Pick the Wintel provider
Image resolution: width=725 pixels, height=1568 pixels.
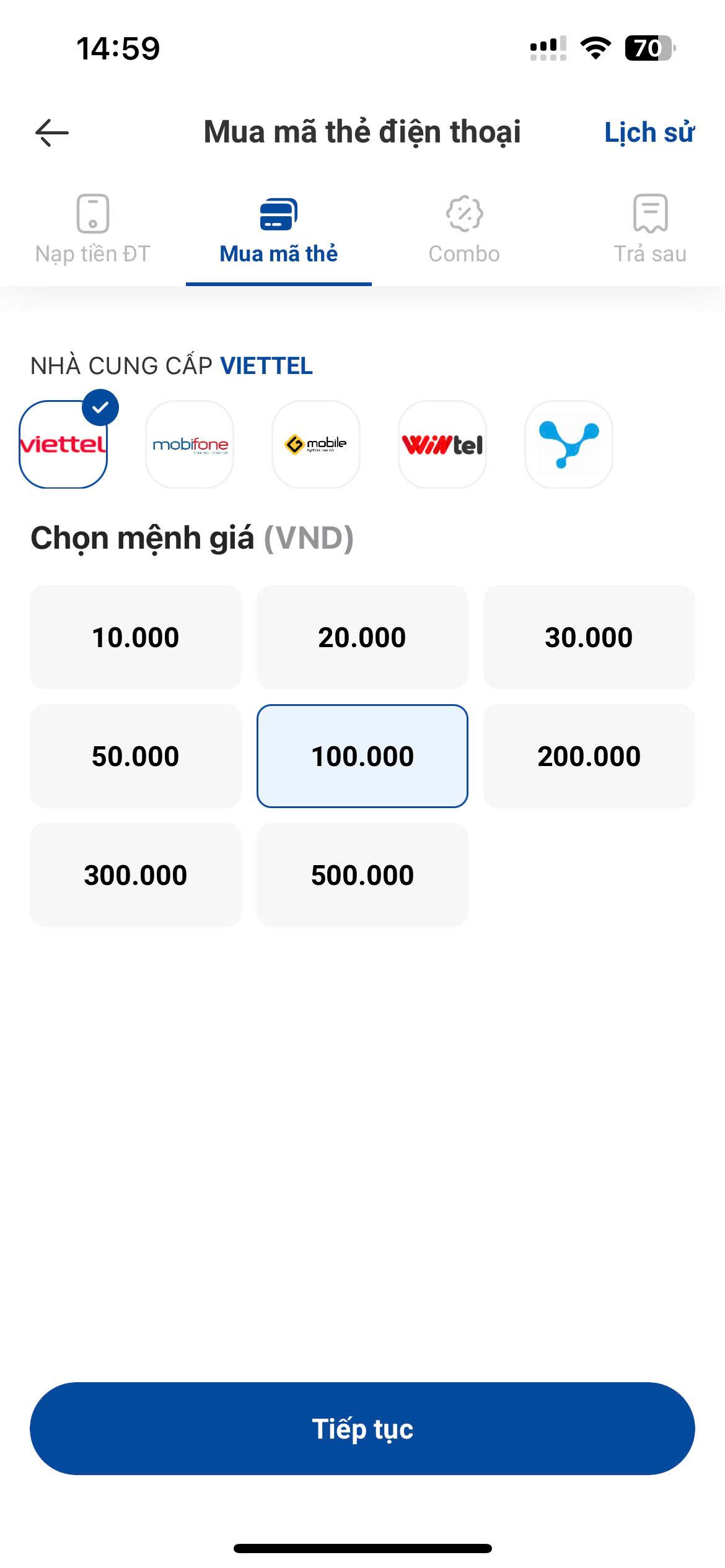click(442, 444)
